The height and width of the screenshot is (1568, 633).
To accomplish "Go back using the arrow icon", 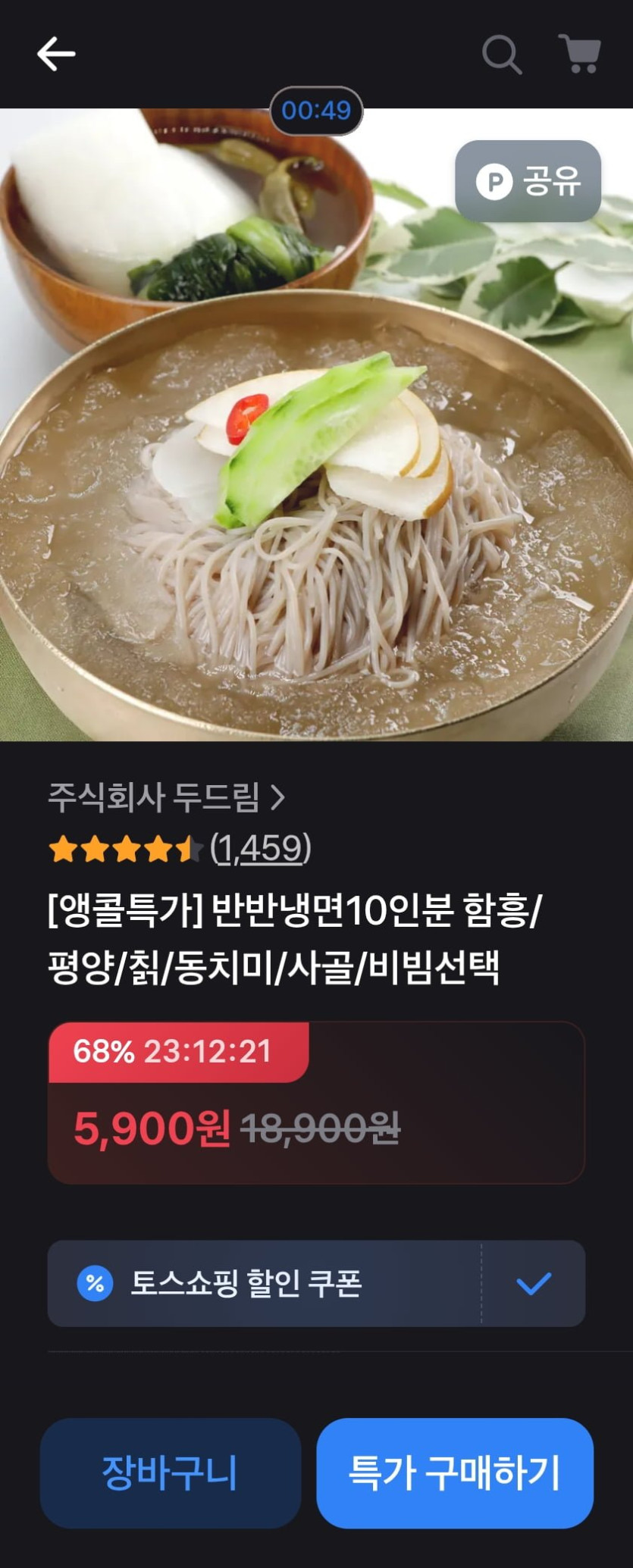I will [56, 54].
